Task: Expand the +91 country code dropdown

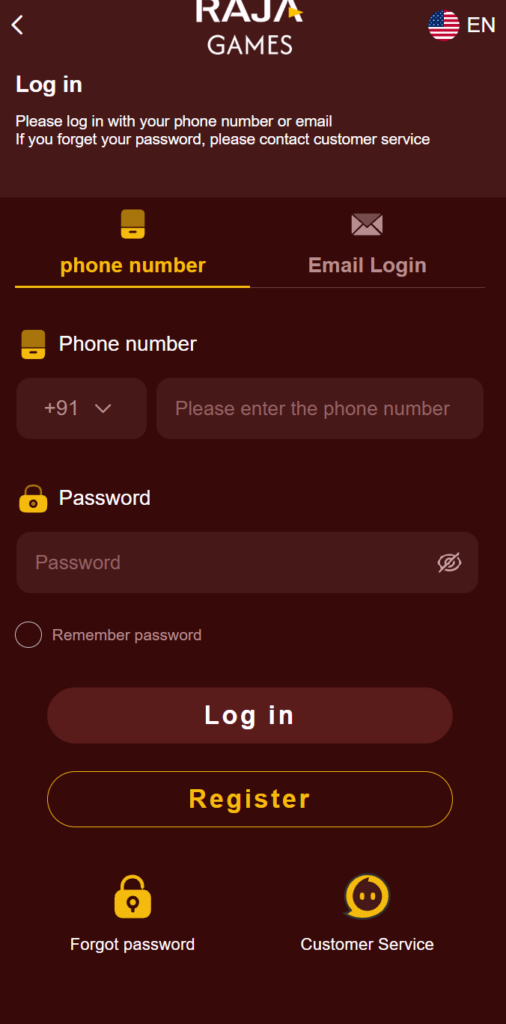Action: point(82,408)
